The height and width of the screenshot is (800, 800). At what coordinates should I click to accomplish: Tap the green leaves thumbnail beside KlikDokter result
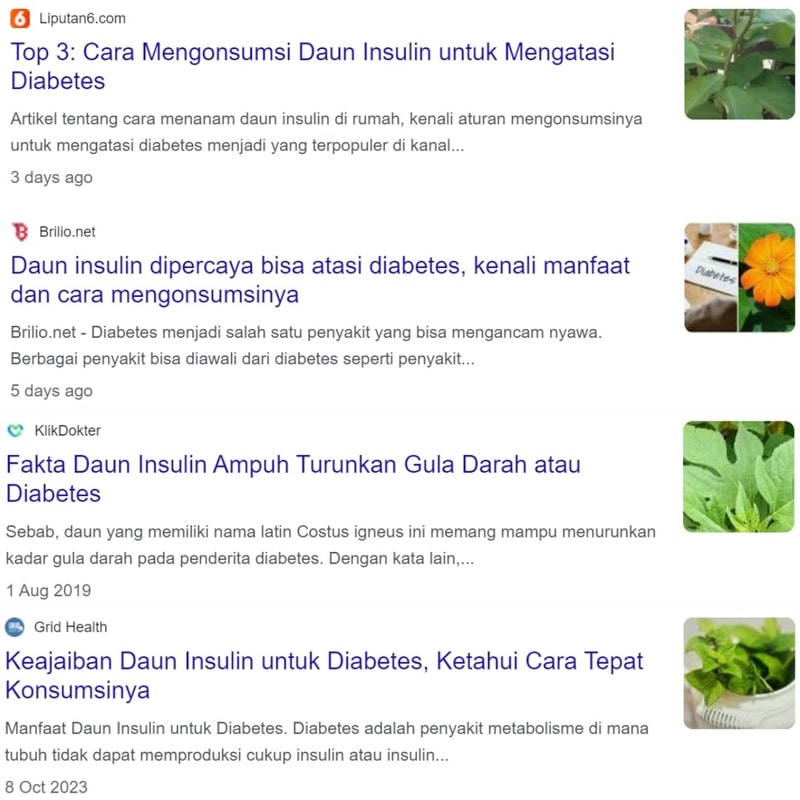tap(739, 476)
